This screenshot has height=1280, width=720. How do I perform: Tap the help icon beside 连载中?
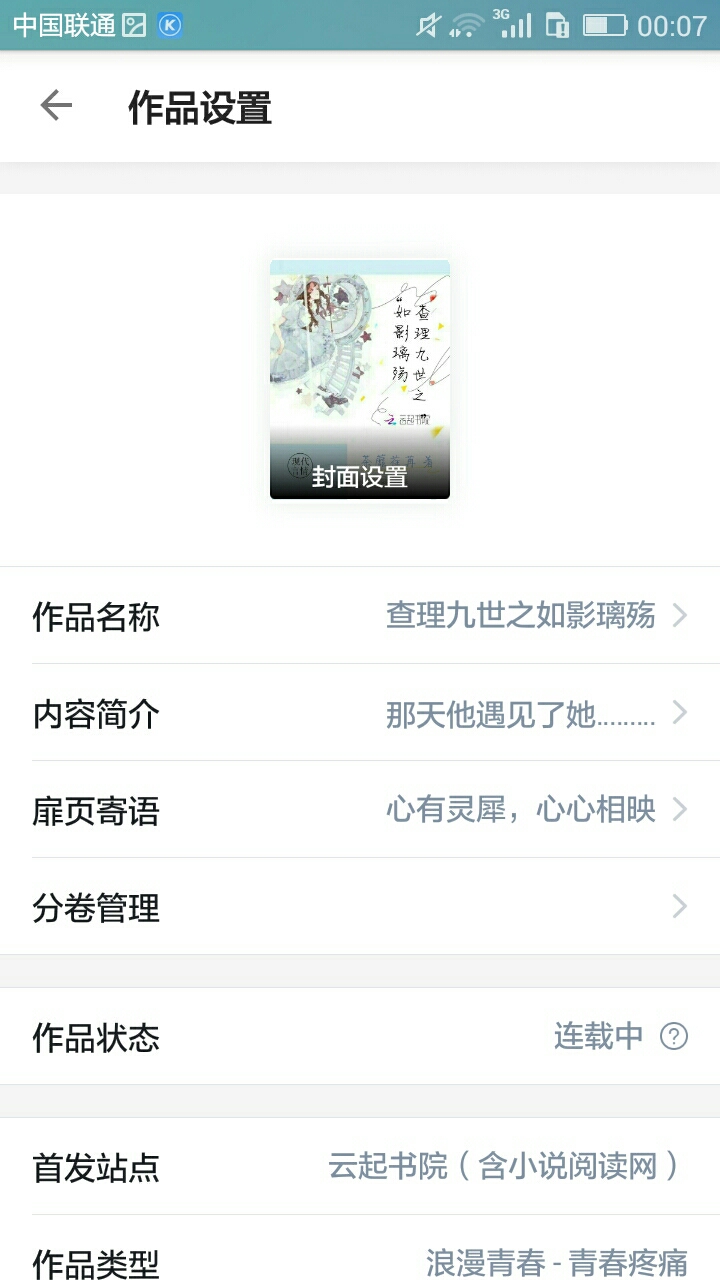click(674, 1037)
